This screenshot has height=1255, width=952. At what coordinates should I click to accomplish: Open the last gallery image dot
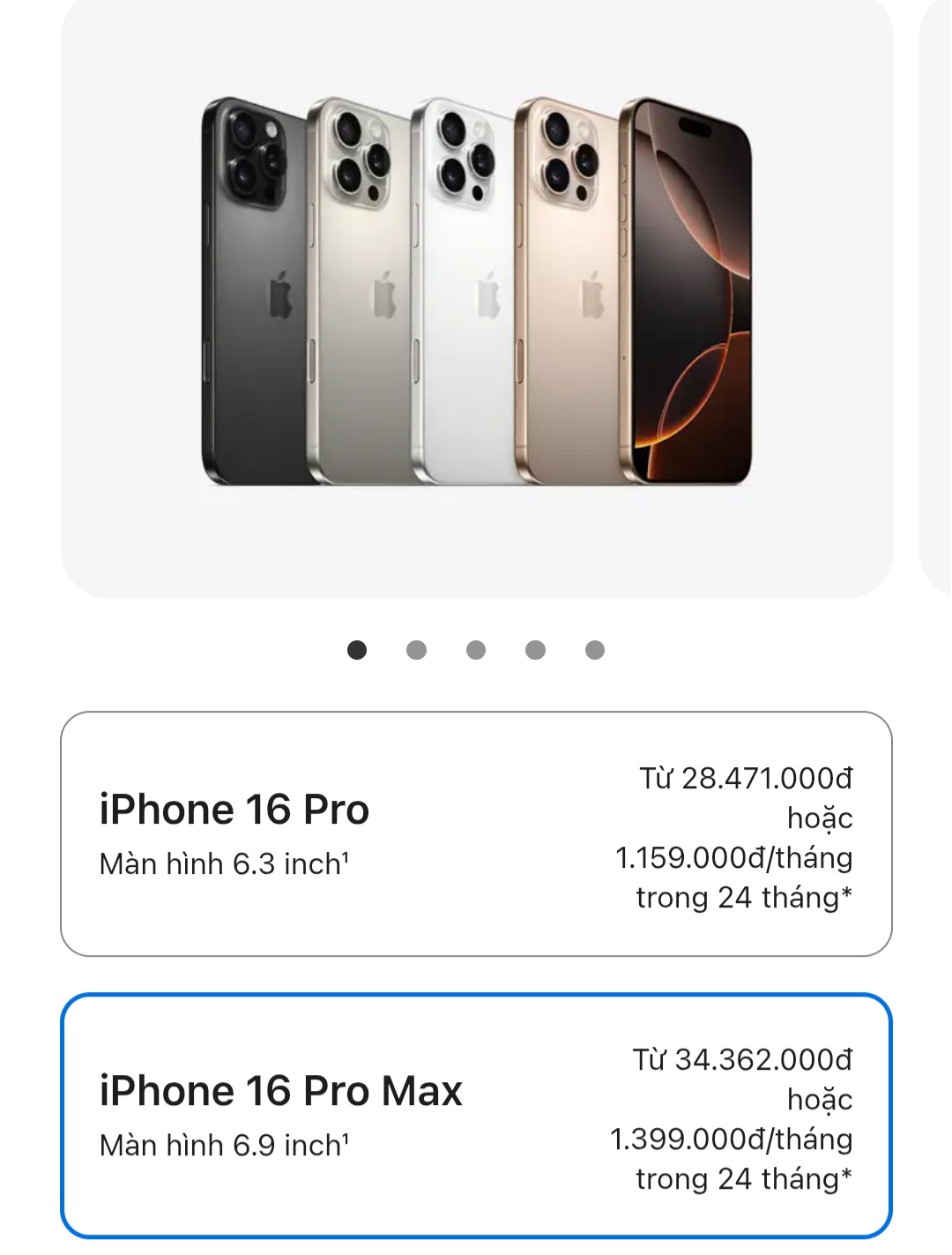595,650
